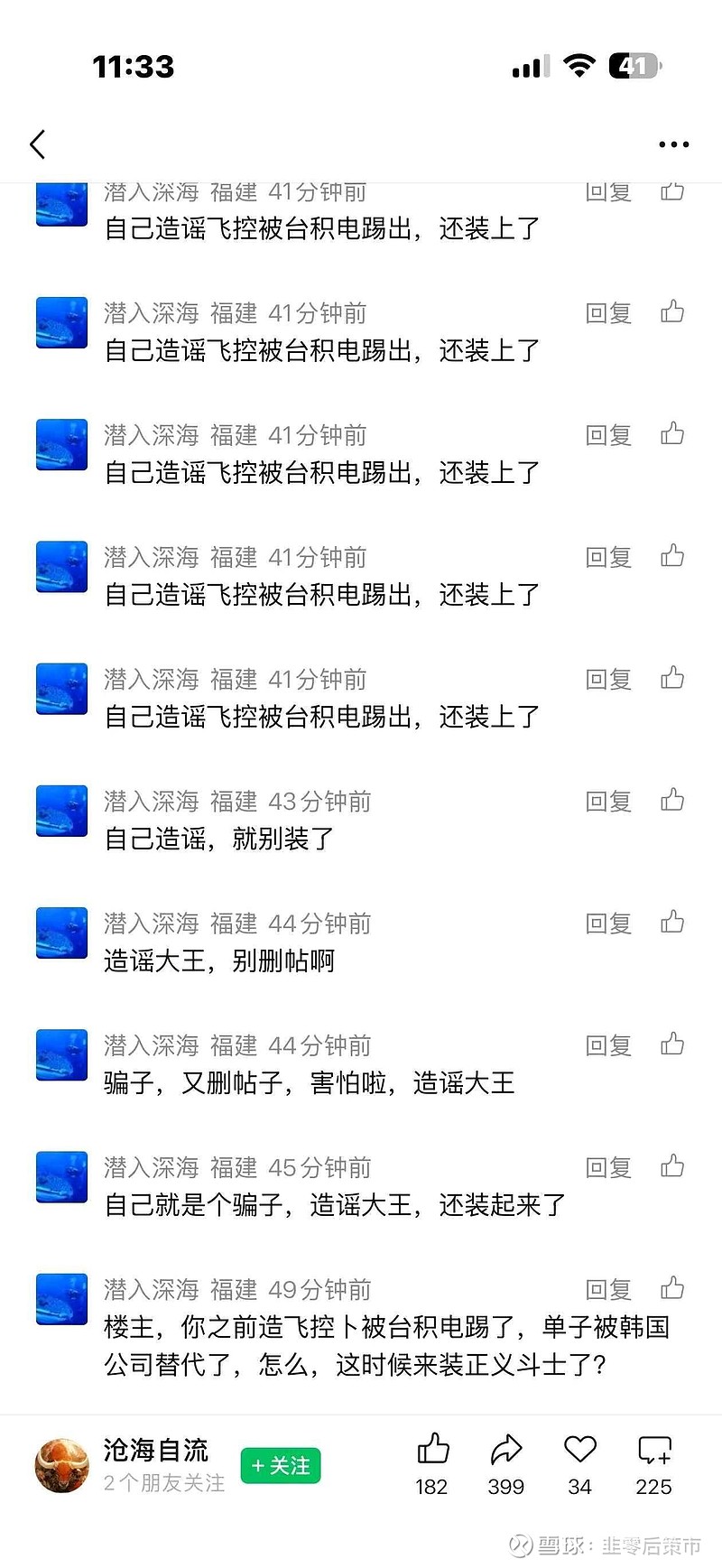Favorite the post with the heart icon
722x1568 pixels.
tap(579, 1451)
